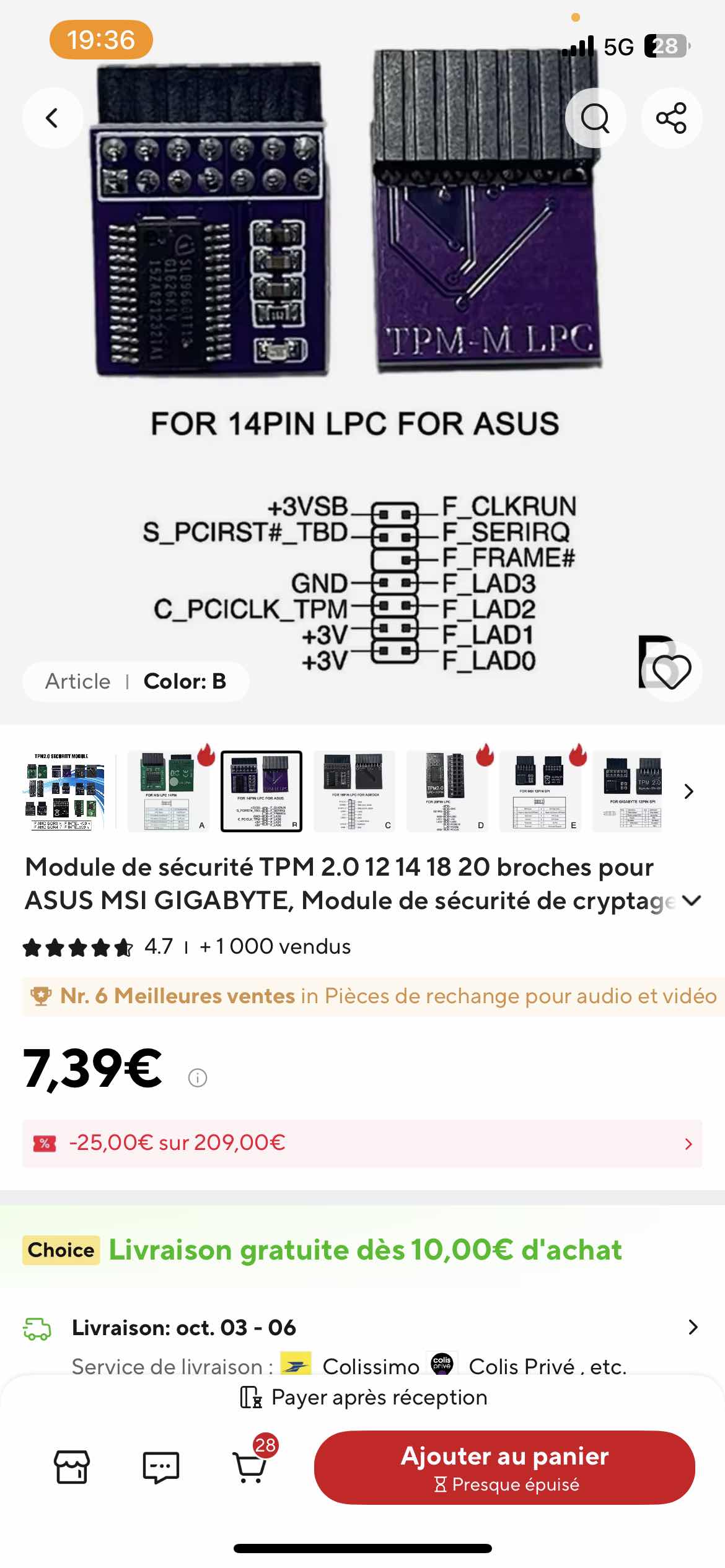Open price information details
The width and height of the screenshot is (725, 1568).
(x=197, y=1078)
